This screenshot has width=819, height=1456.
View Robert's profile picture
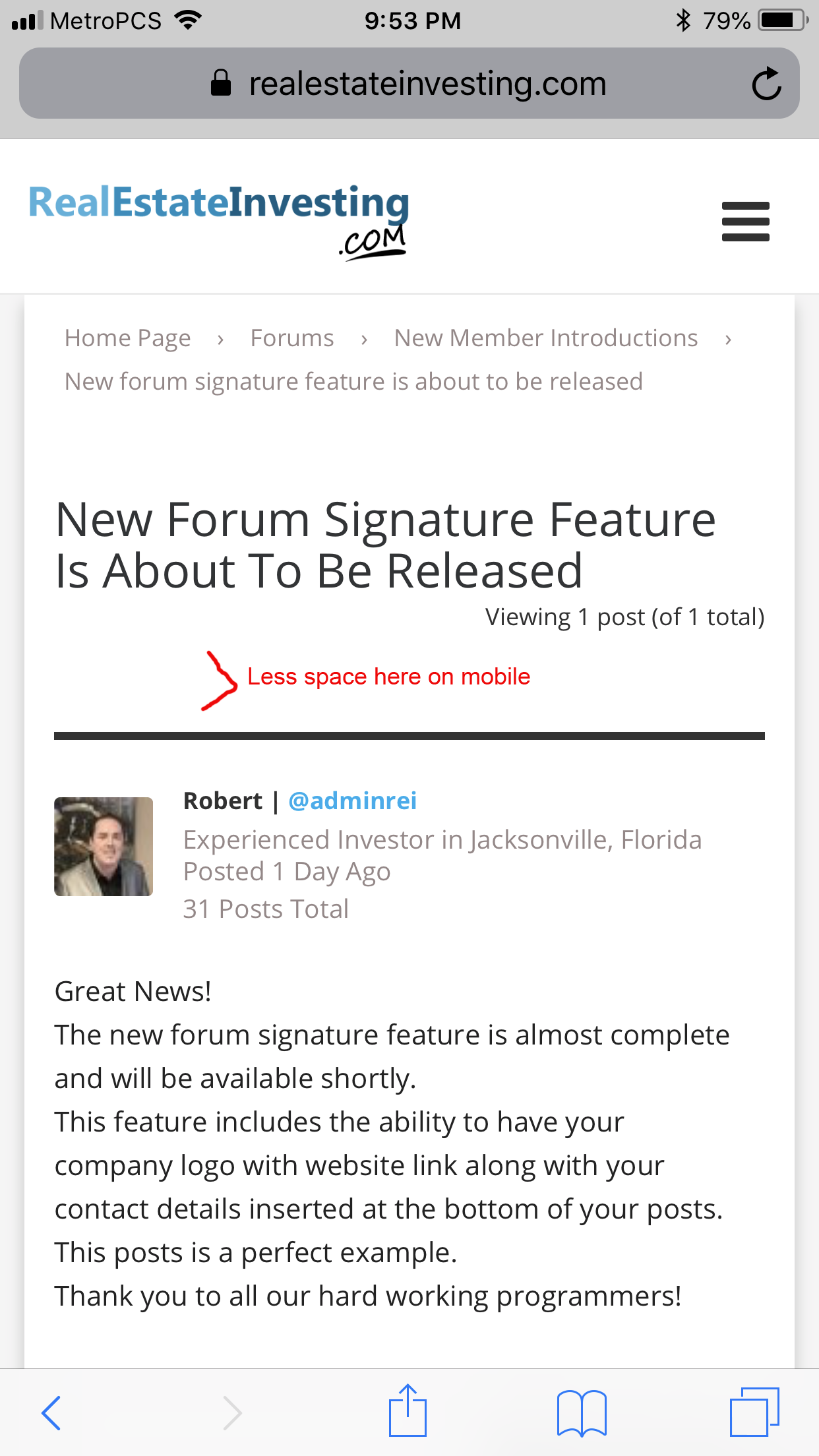pos(104,847)
